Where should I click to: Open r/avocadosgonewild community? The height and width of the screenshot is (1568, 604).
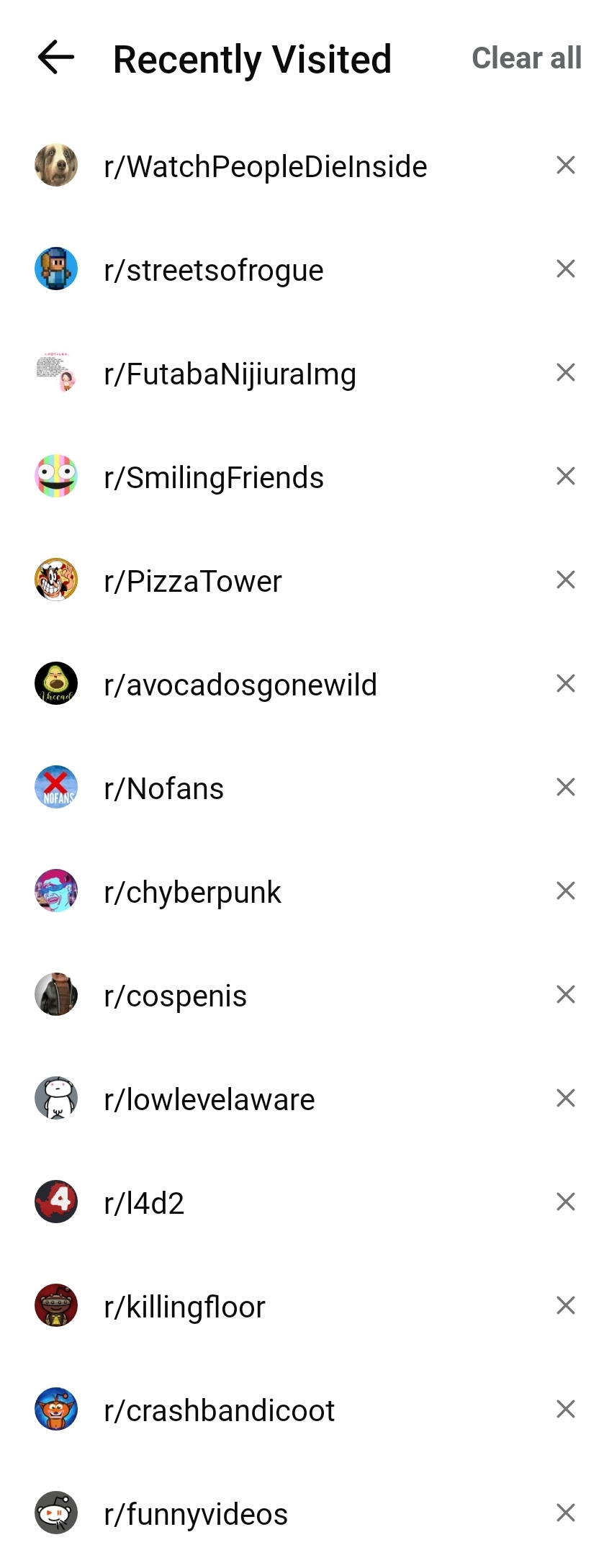click(240, 685)
